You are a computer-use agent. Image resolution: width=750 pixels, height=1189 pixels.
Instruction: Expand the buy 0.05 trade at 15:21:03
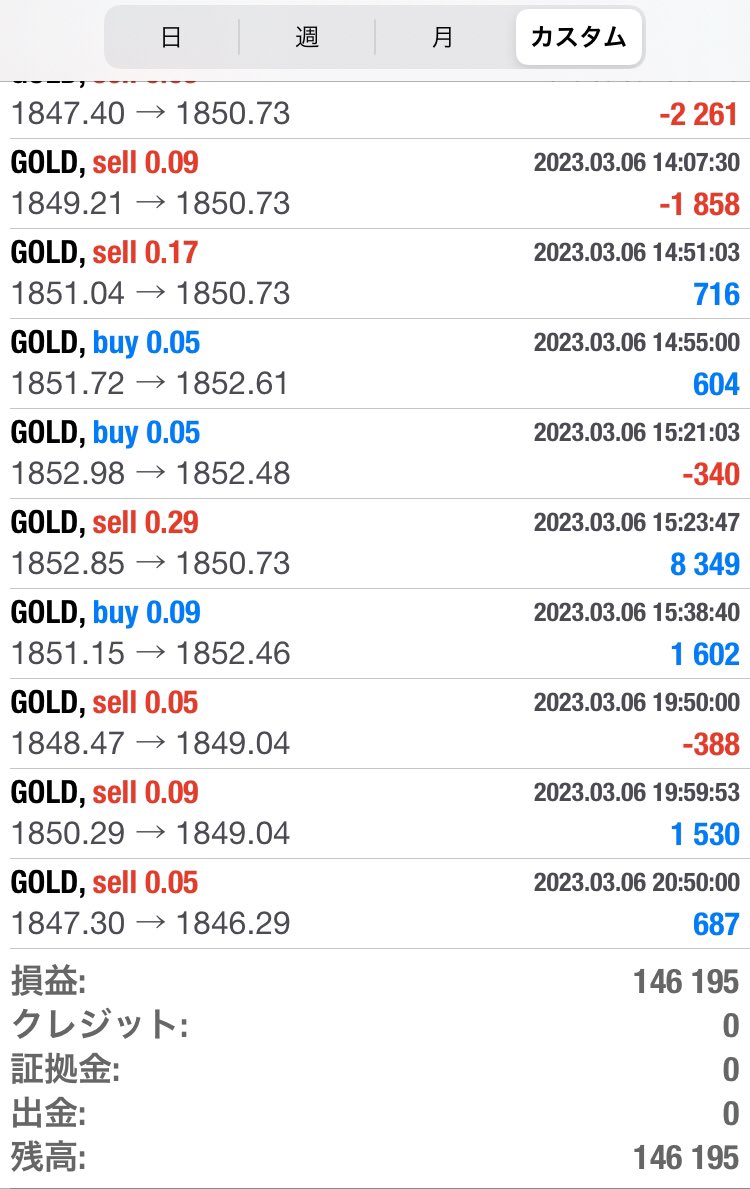pyautogui.click(x=375, y=454)
